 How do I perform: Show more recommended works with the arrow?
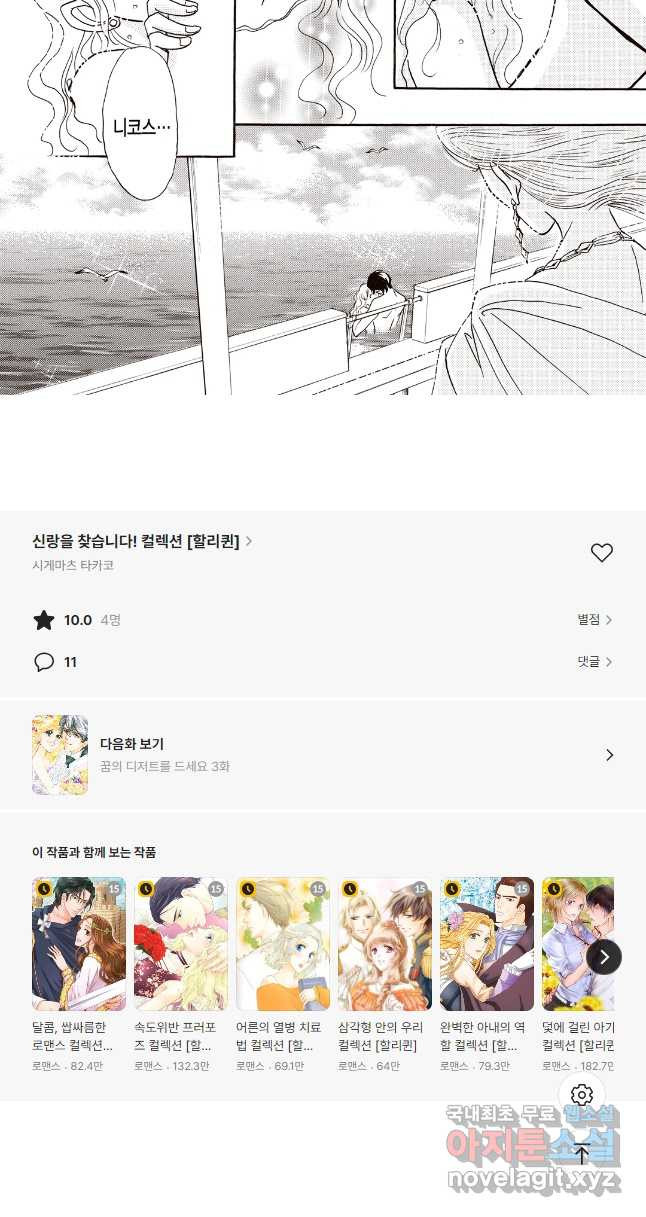pos(604,957)
